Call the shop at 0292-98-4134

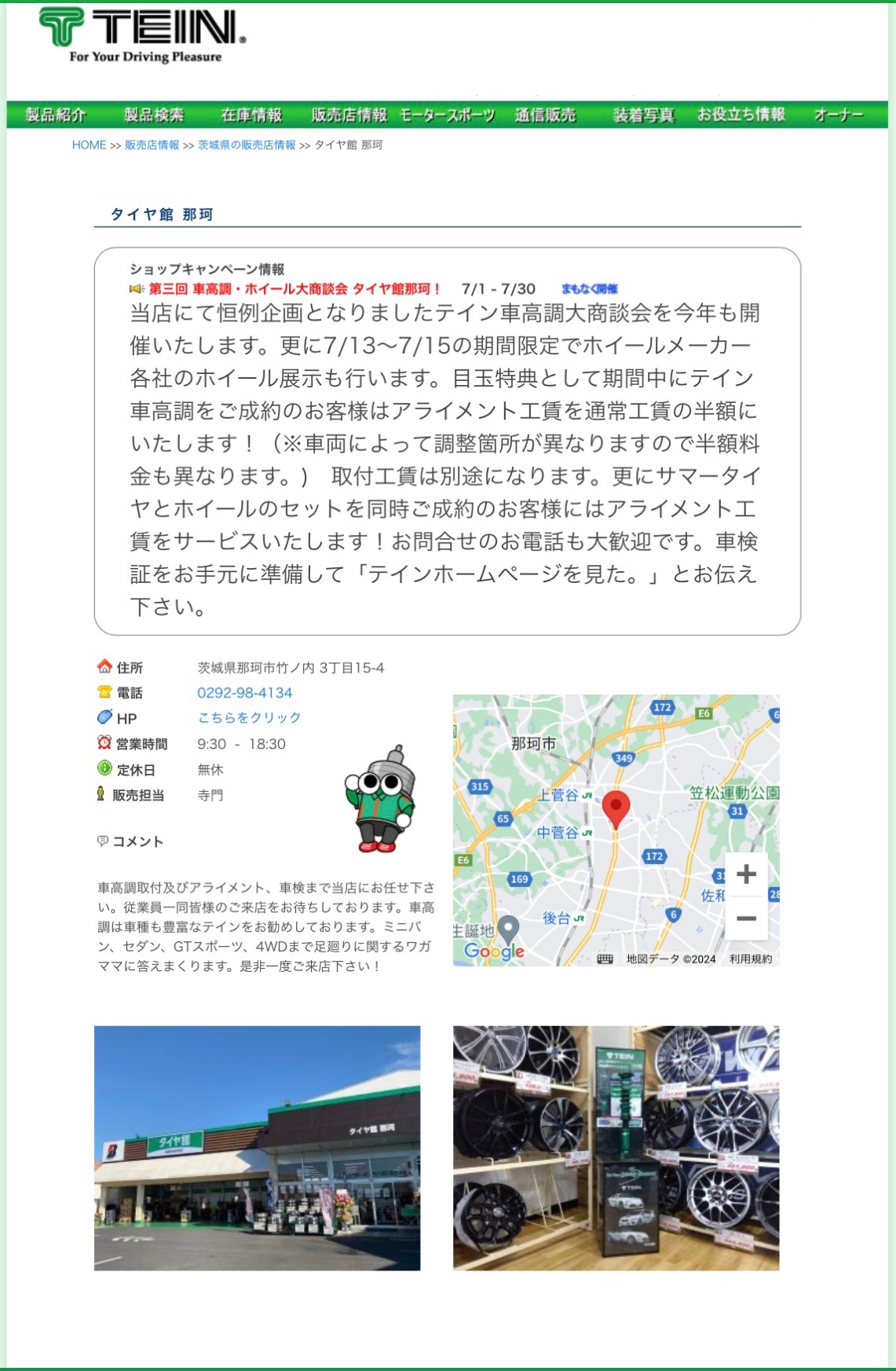[244, 693]
